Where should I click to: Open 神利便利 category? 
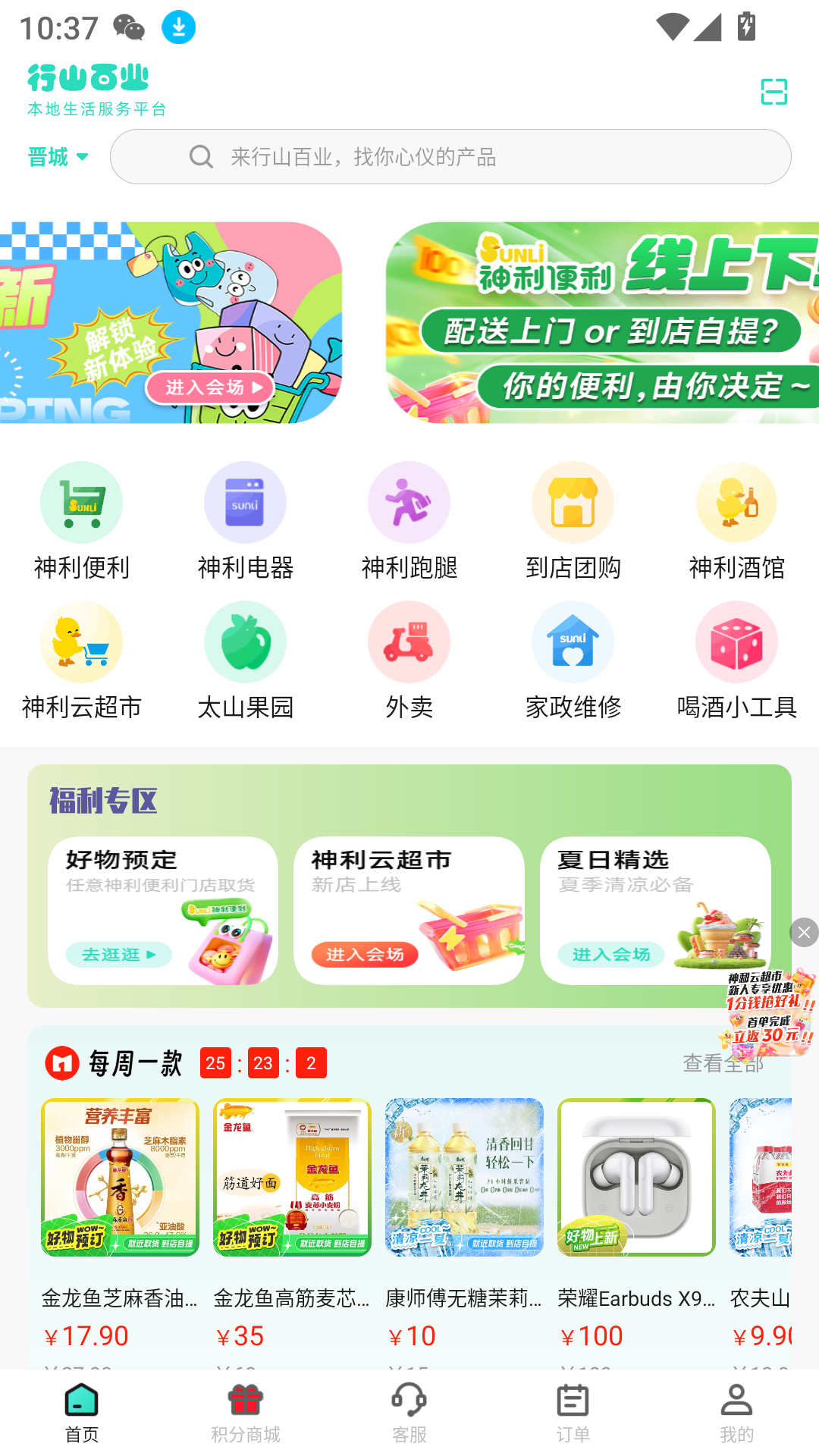coord(81,520)
